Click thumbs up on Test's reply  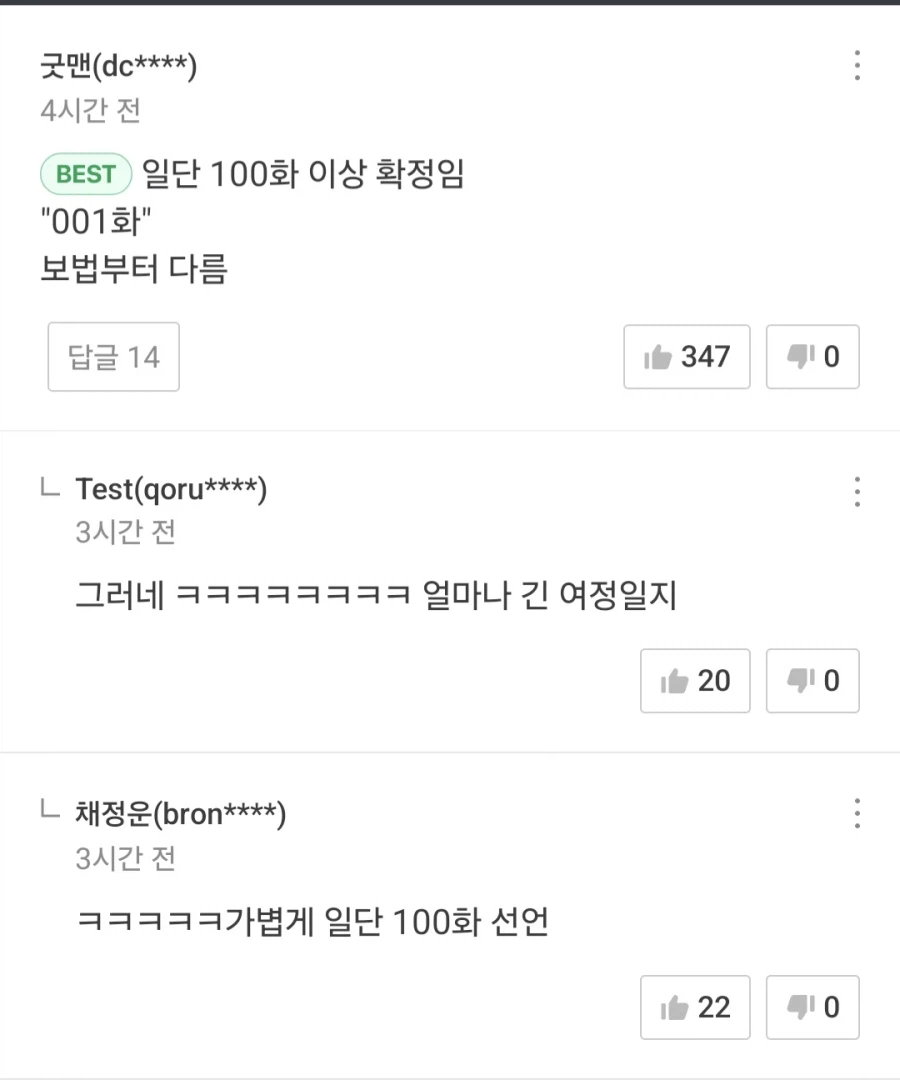pyautogui.click(x=694, y=681)
